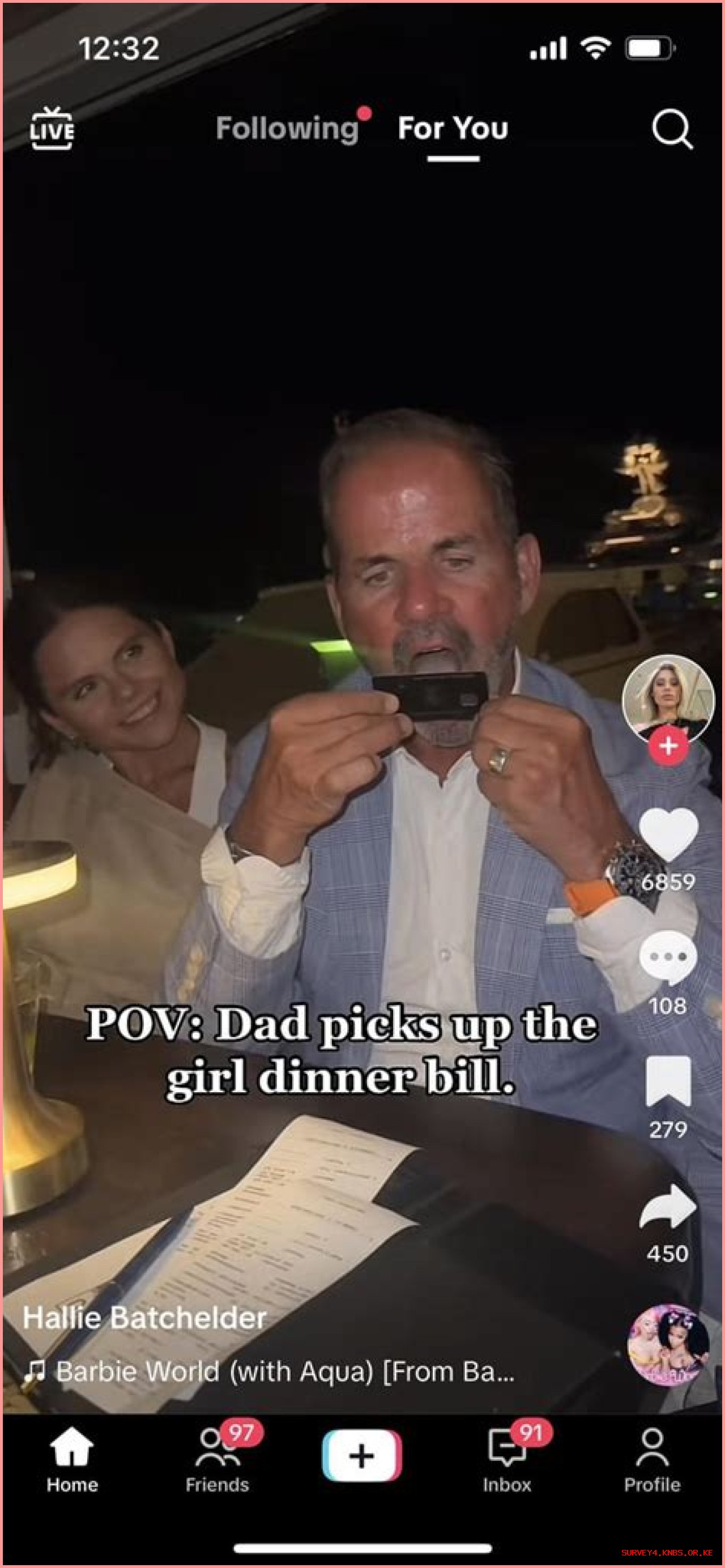The width and height of the screenshot is (725, 1568).
Task: Create a new video with plus button
Action: 361,1456
